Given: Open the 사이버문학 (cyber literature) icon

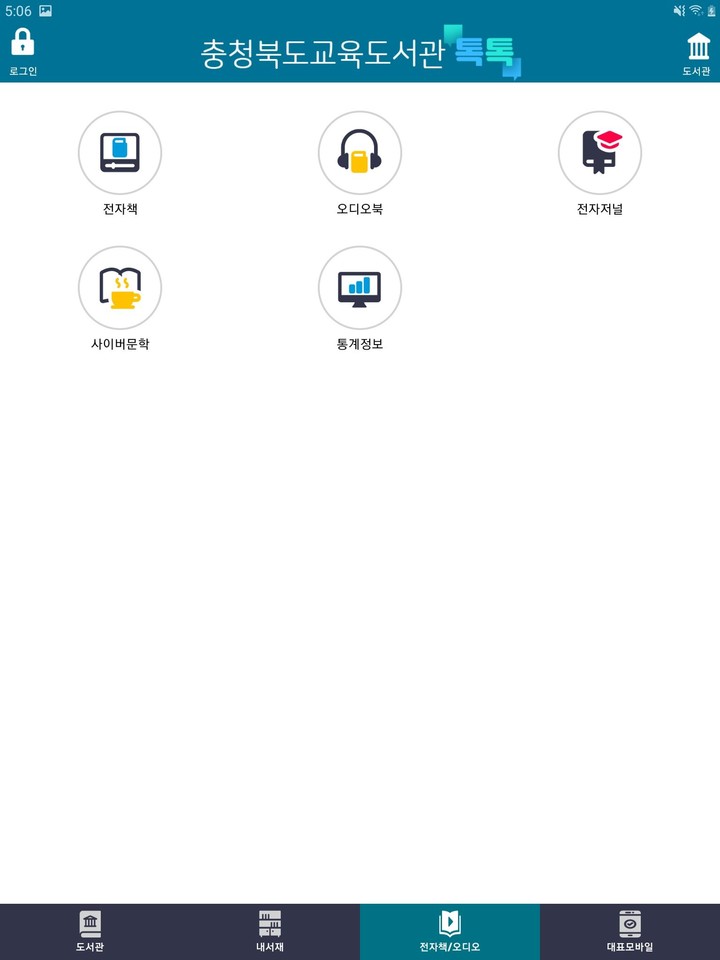Looking at the screenshot, I should pos(120,288).
